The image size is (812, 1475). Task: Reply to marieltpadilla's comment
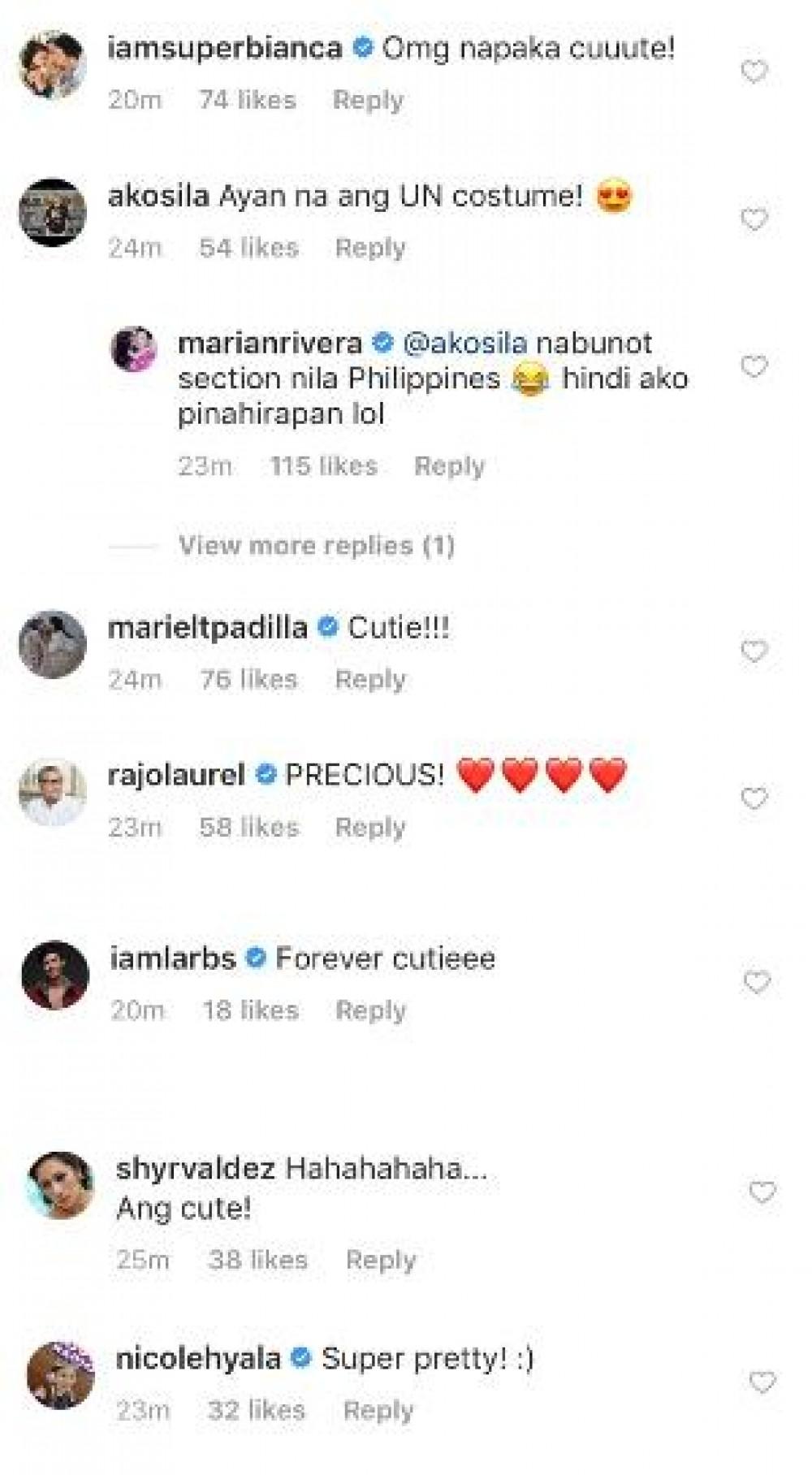tap(370, 679)
